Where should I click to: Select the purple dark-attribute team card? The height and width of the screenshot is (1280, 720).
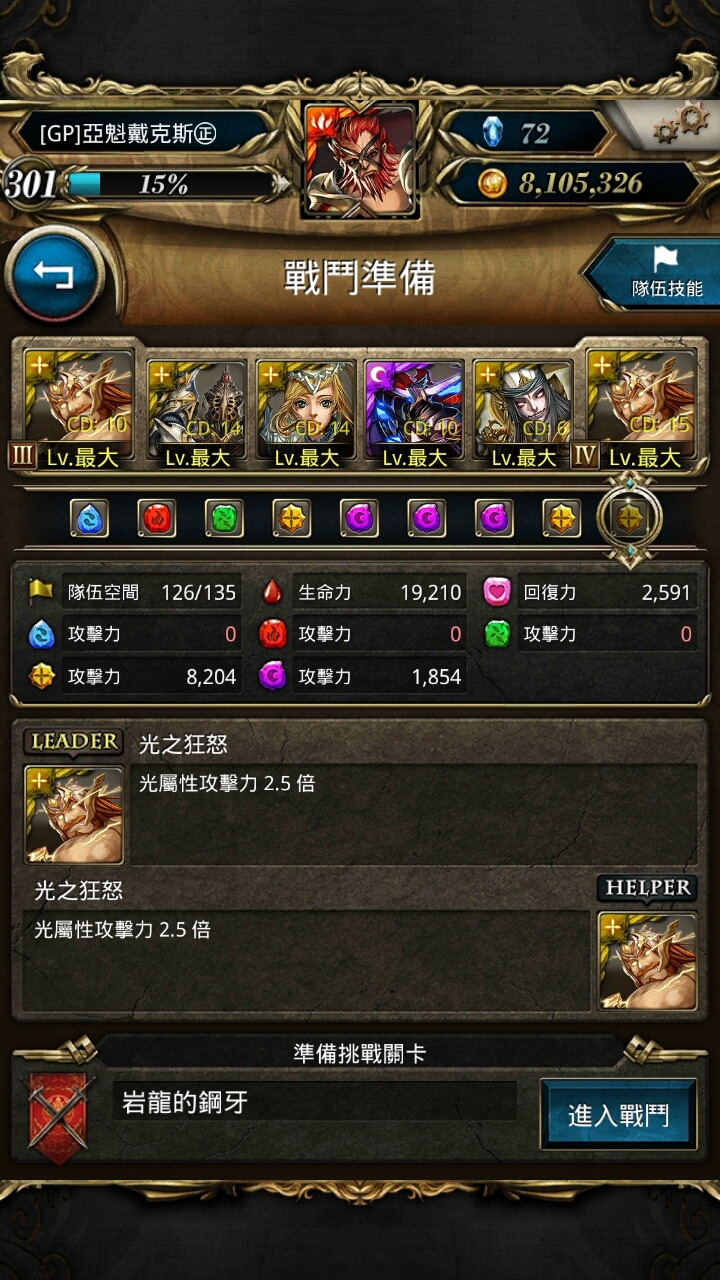[414, 413]
